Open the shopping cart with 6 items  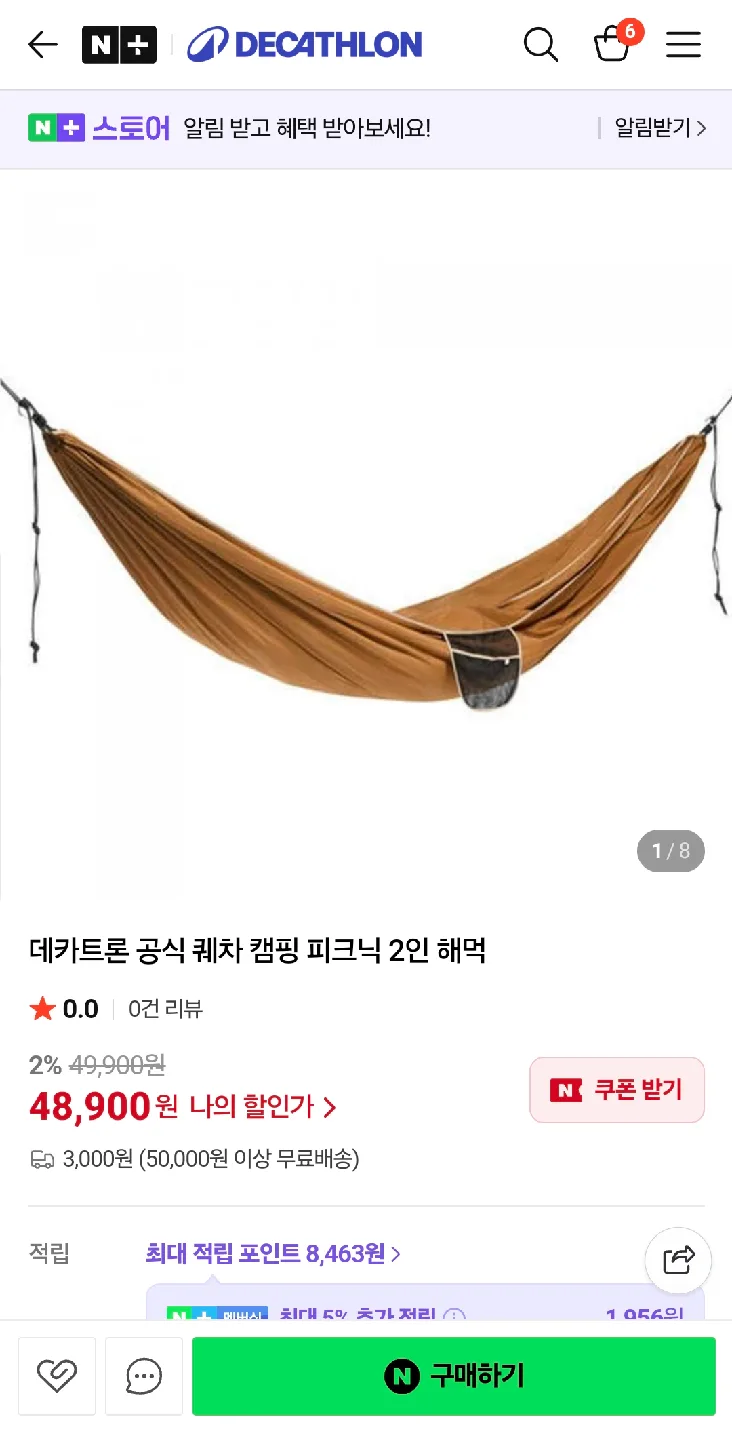tap(612, 45)
